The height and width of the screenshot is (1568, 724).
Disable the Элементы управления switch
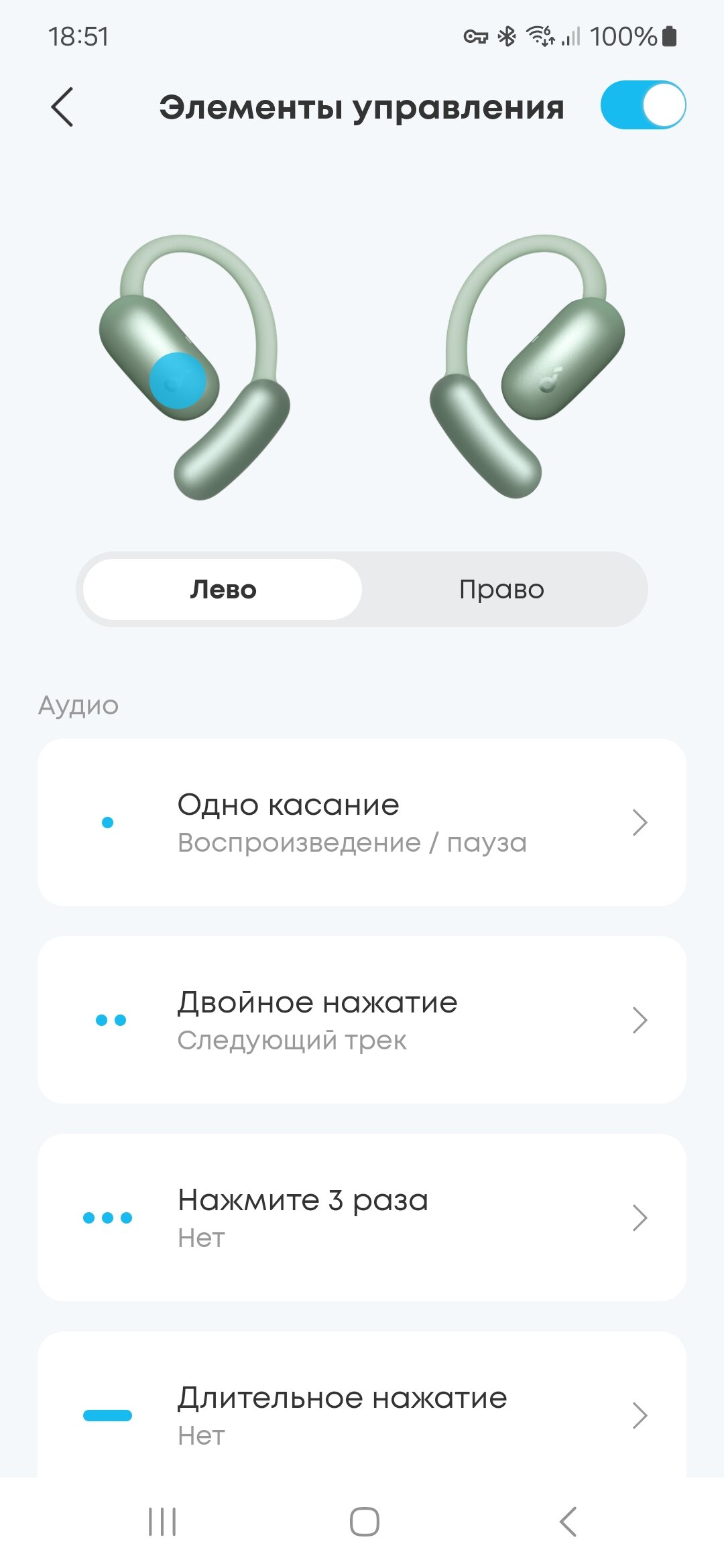pos(642,105)
